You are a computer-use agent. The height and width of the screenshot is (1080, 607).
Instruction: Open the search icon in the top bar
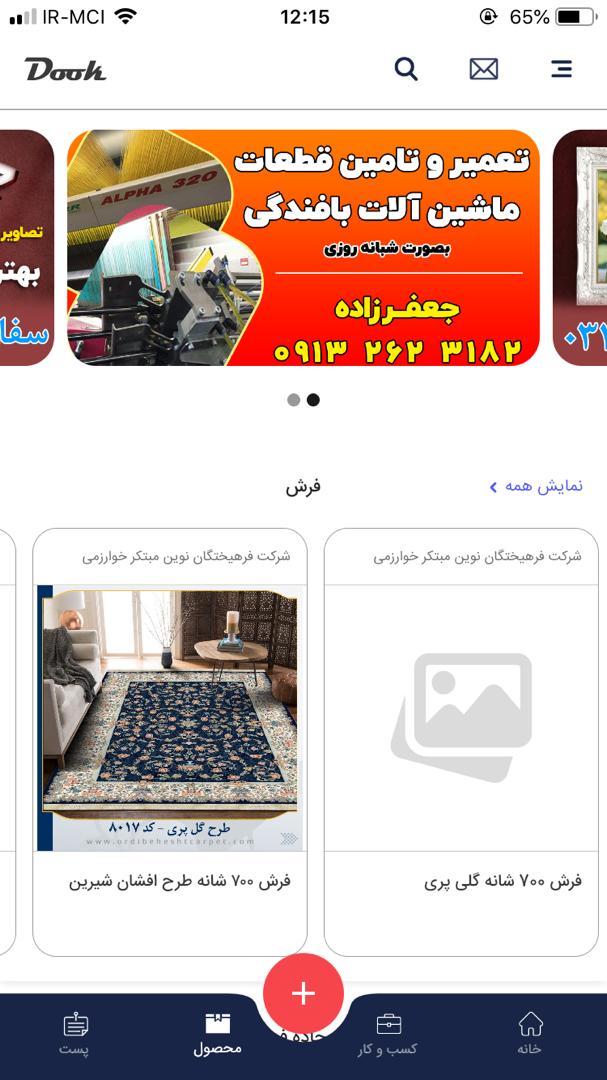pos(405,69)
